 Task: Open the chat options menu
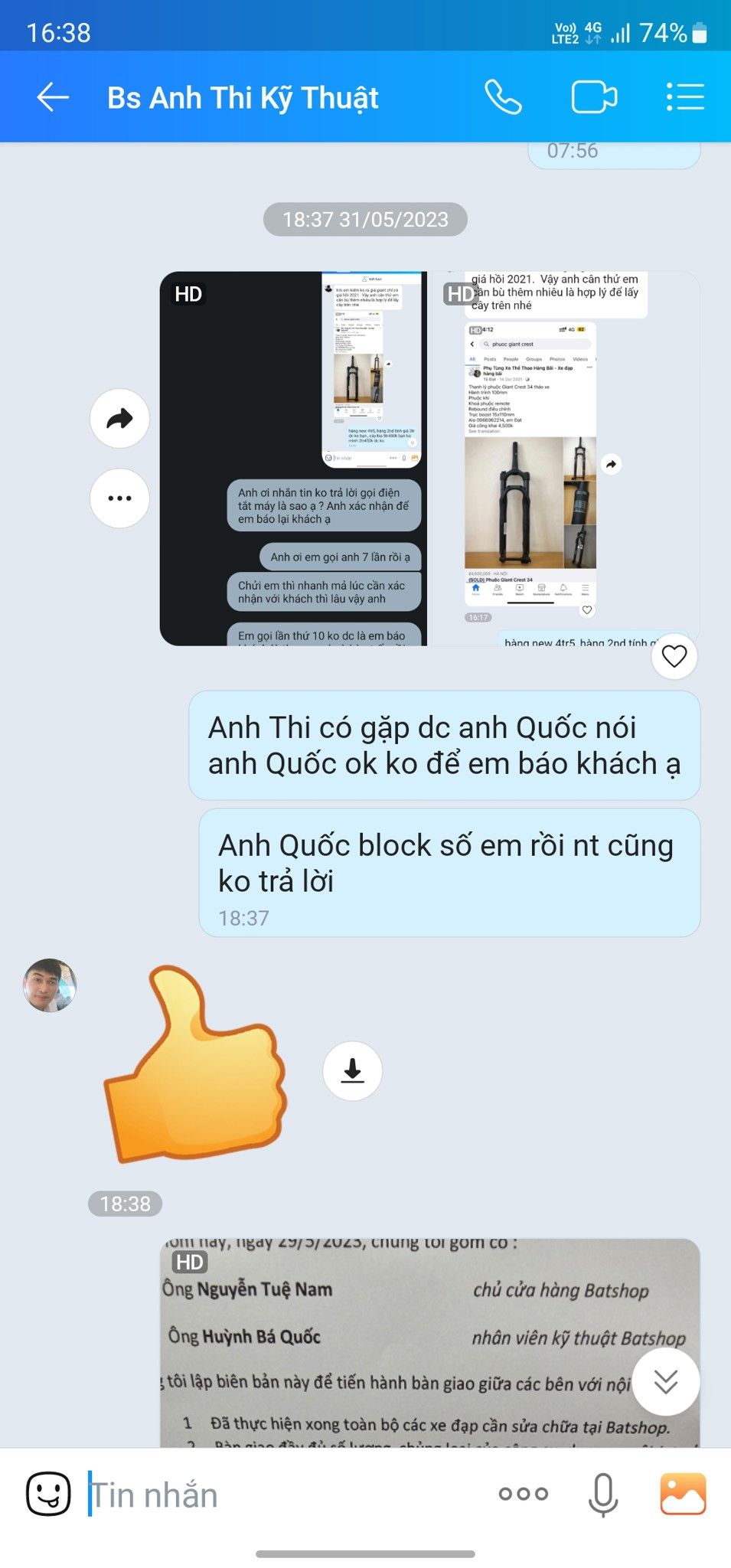pyautogui.click(x=684, y=97)
